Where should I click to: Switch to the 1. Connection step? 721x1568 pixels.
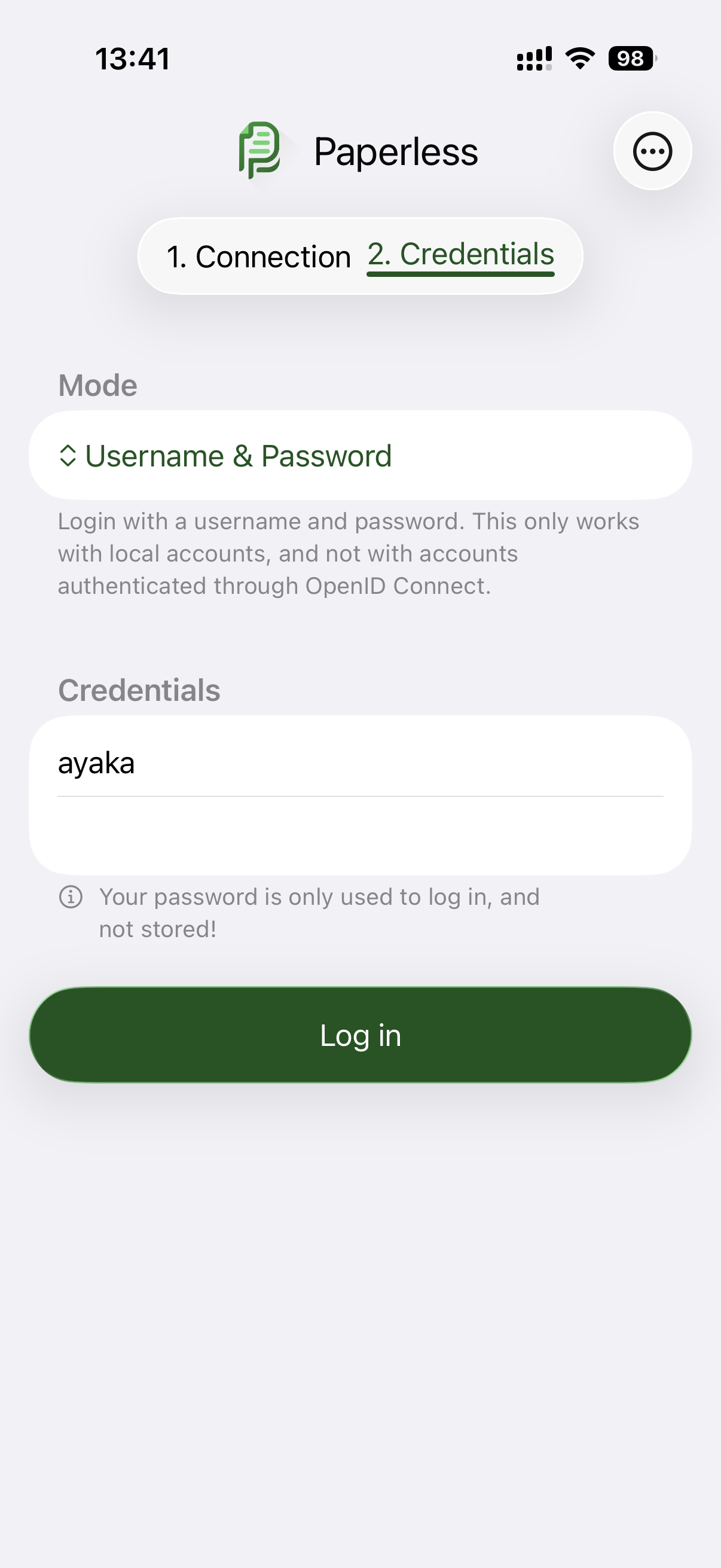[259, 257]
